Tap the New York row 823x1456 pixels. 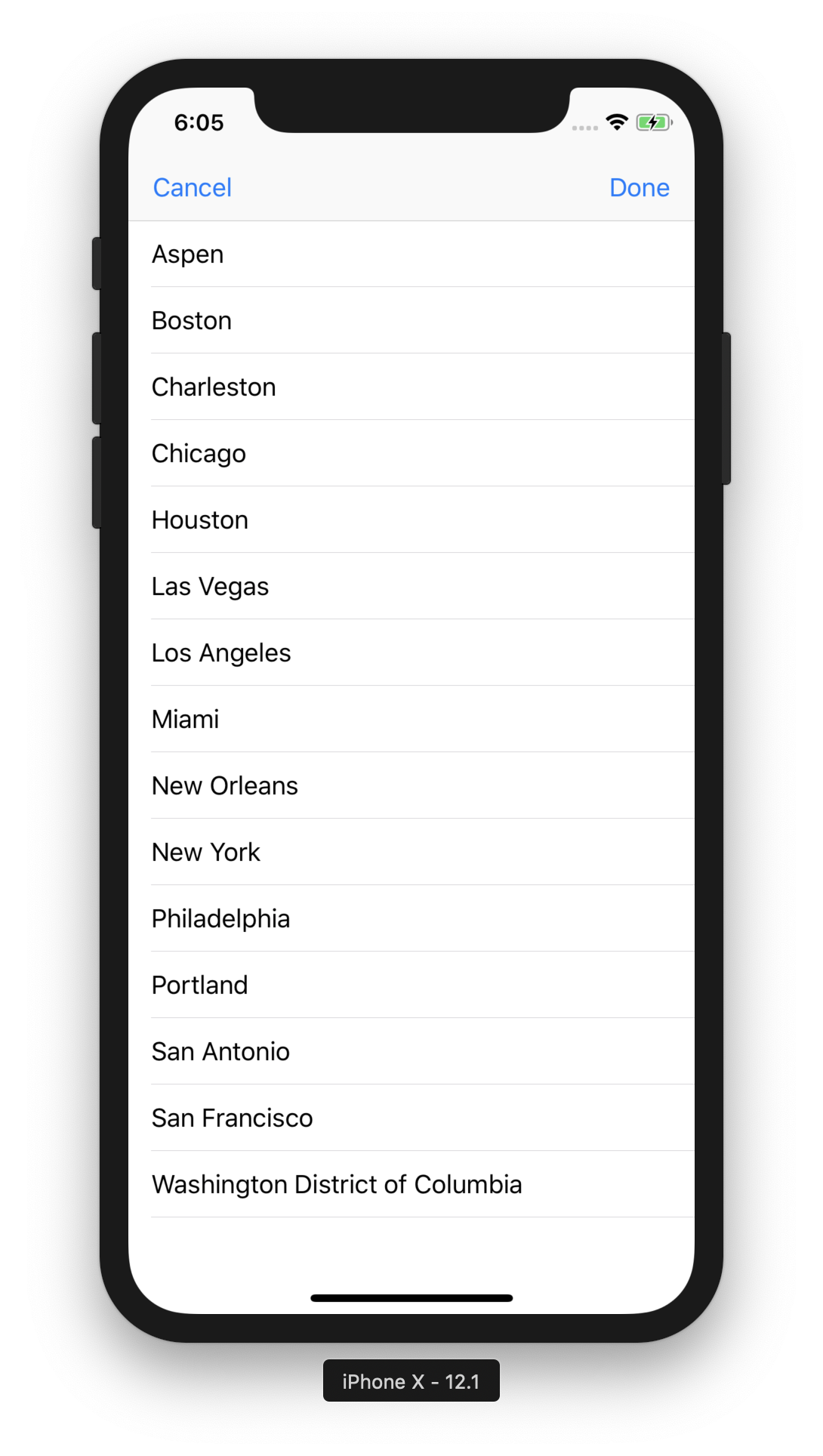click(x=411, y=852)
